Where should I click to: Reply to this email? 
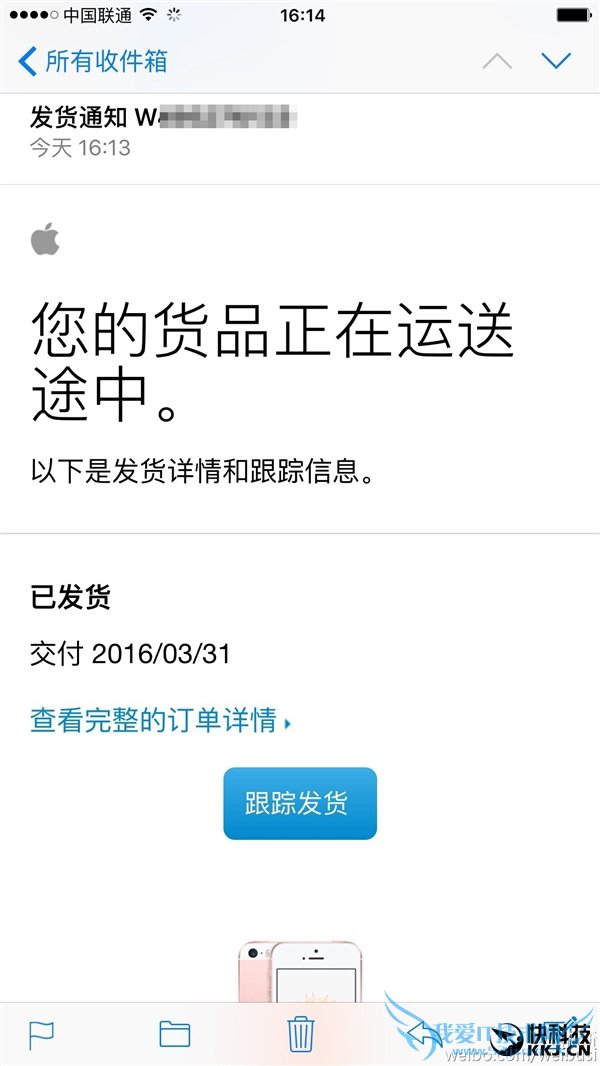point(425,1034)
